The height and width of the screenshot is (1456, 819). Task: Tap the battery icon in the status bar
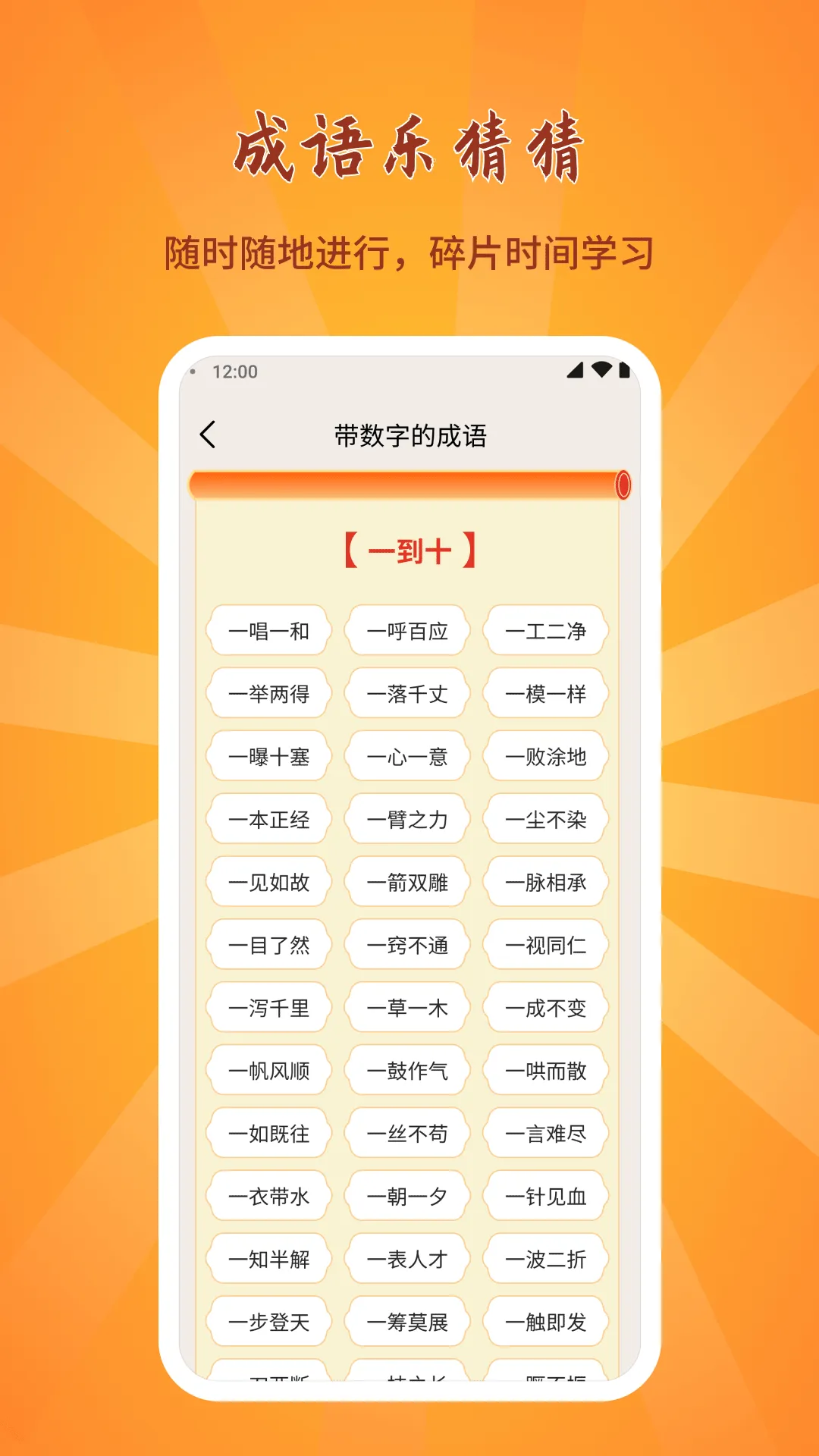626,371
